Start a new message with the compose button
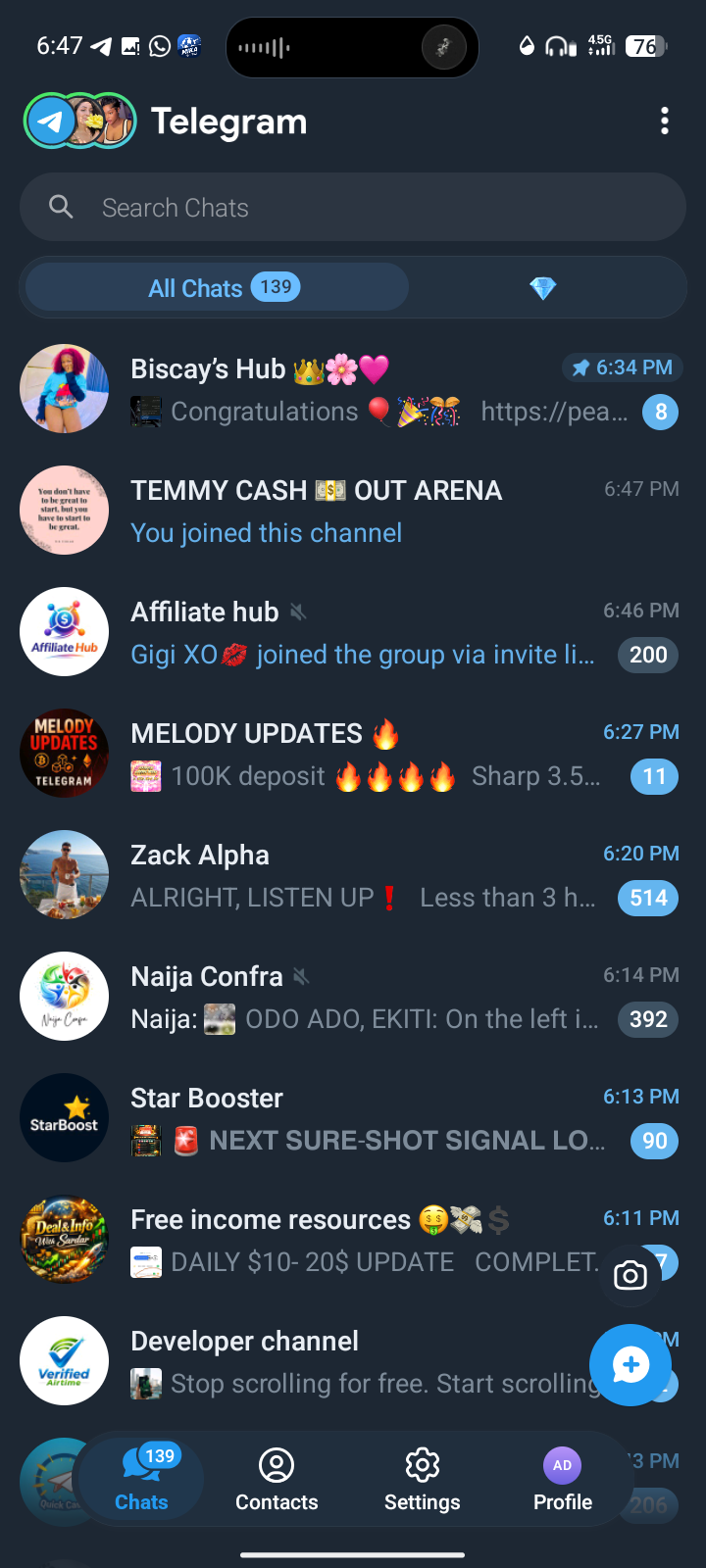The height and width of the screenshot is (1568, 706). (630, 1364)
